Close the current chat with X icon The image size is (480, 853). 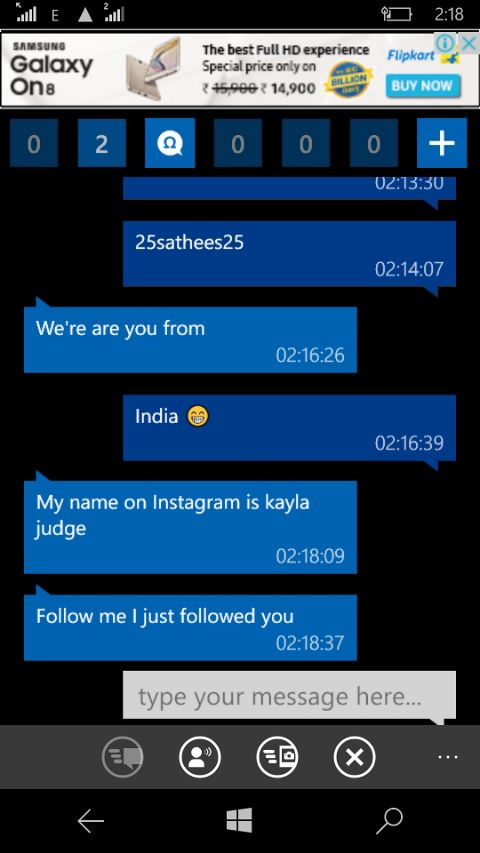(x=354, y=757)
